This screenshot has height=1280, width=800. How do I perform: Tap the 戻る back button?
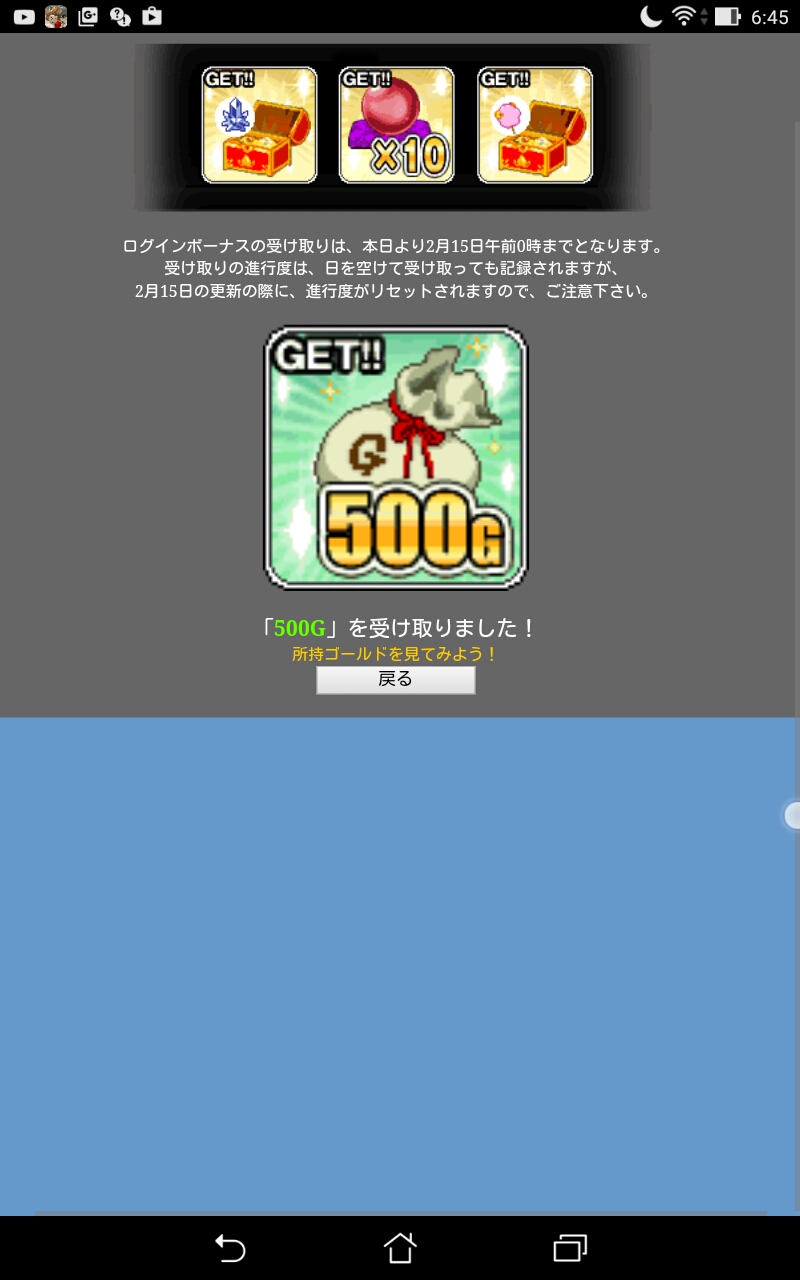tap(396, 680)
